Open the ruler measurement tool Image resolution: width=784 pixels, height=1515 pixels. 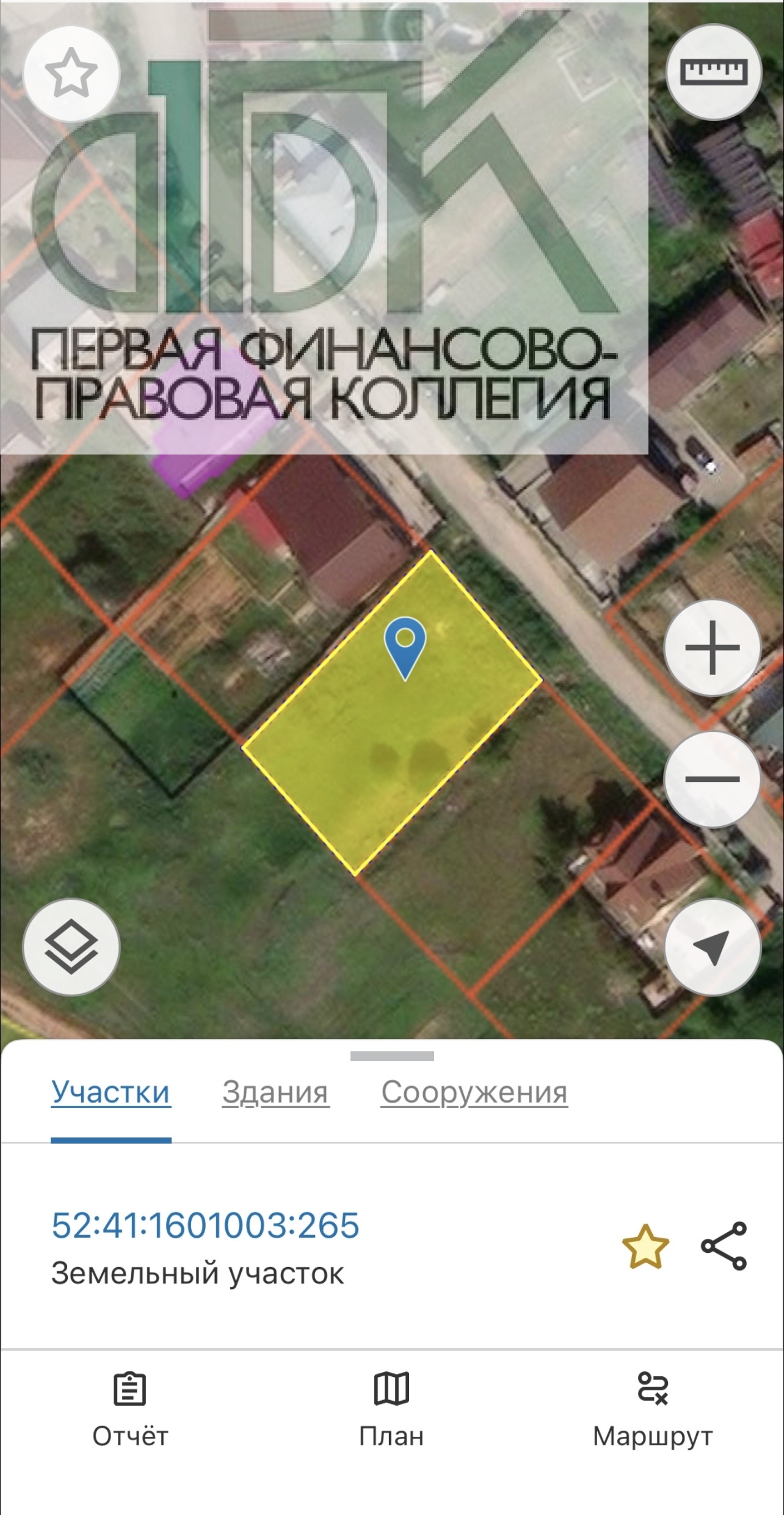tap(713, 71)
